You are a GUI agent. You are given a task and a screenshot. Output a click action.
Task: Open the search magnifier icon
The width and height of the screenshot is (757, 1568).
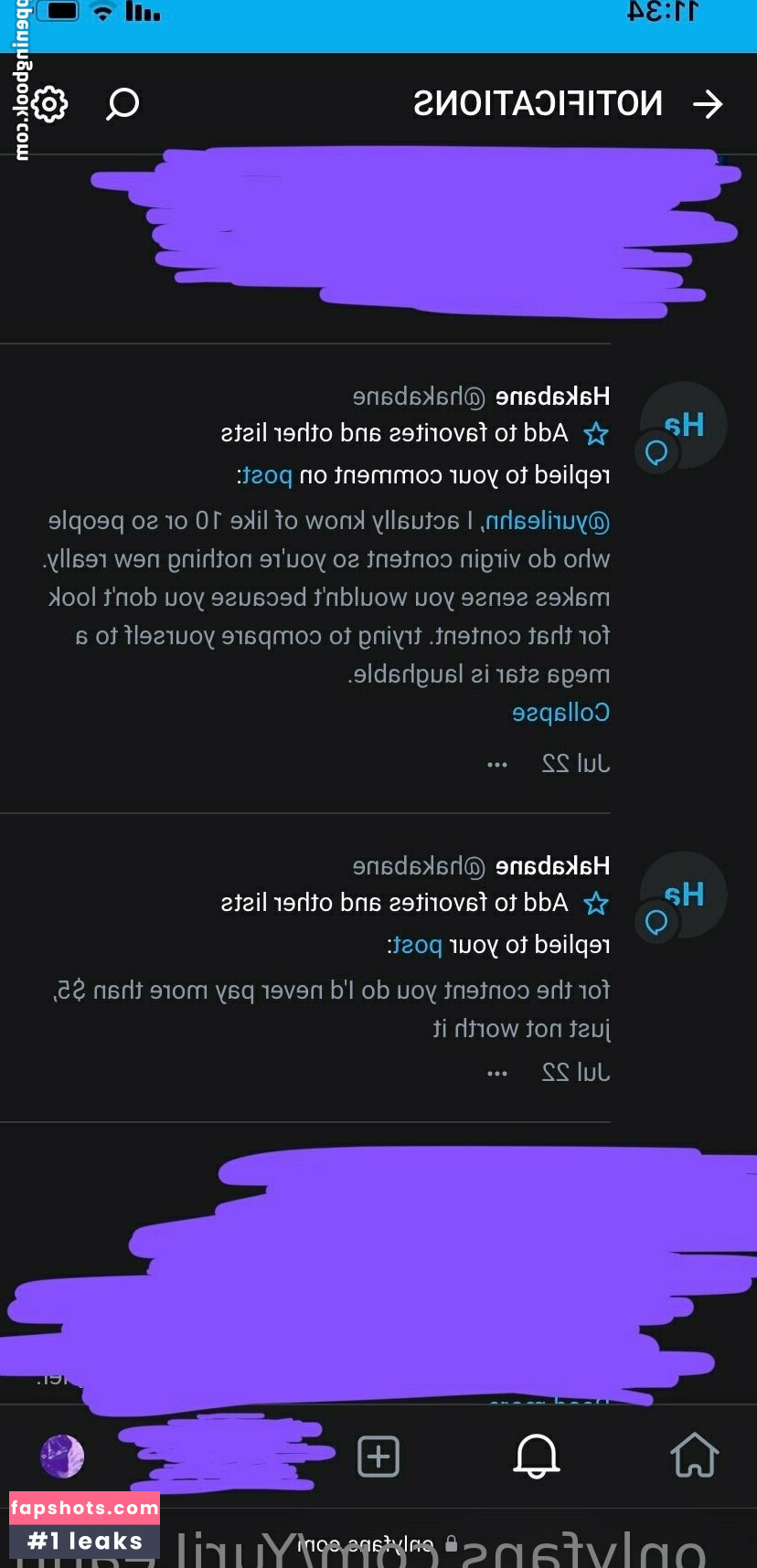123,104
